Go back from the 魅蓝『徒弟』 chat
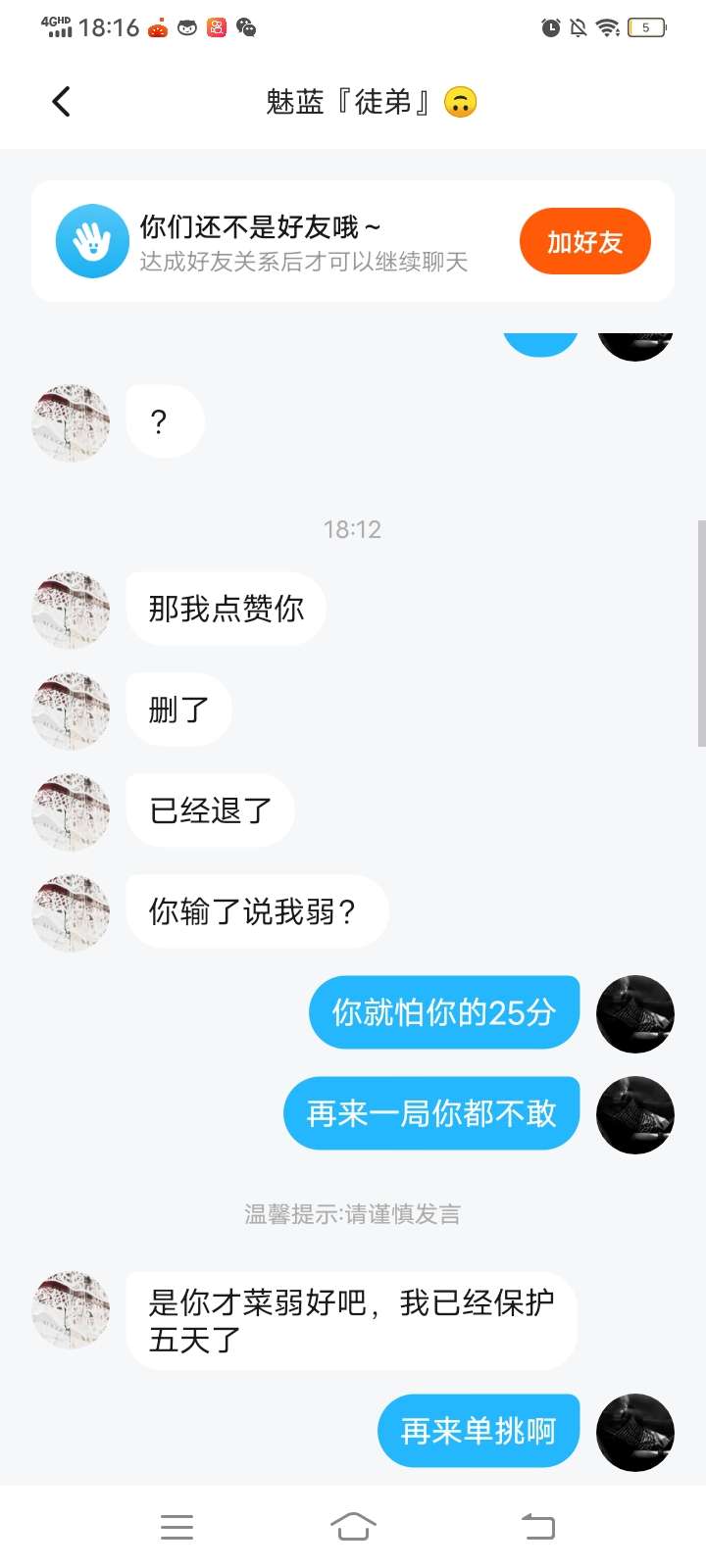The image size is (706, 1568). pyautogui.click(x=61, y=102)
